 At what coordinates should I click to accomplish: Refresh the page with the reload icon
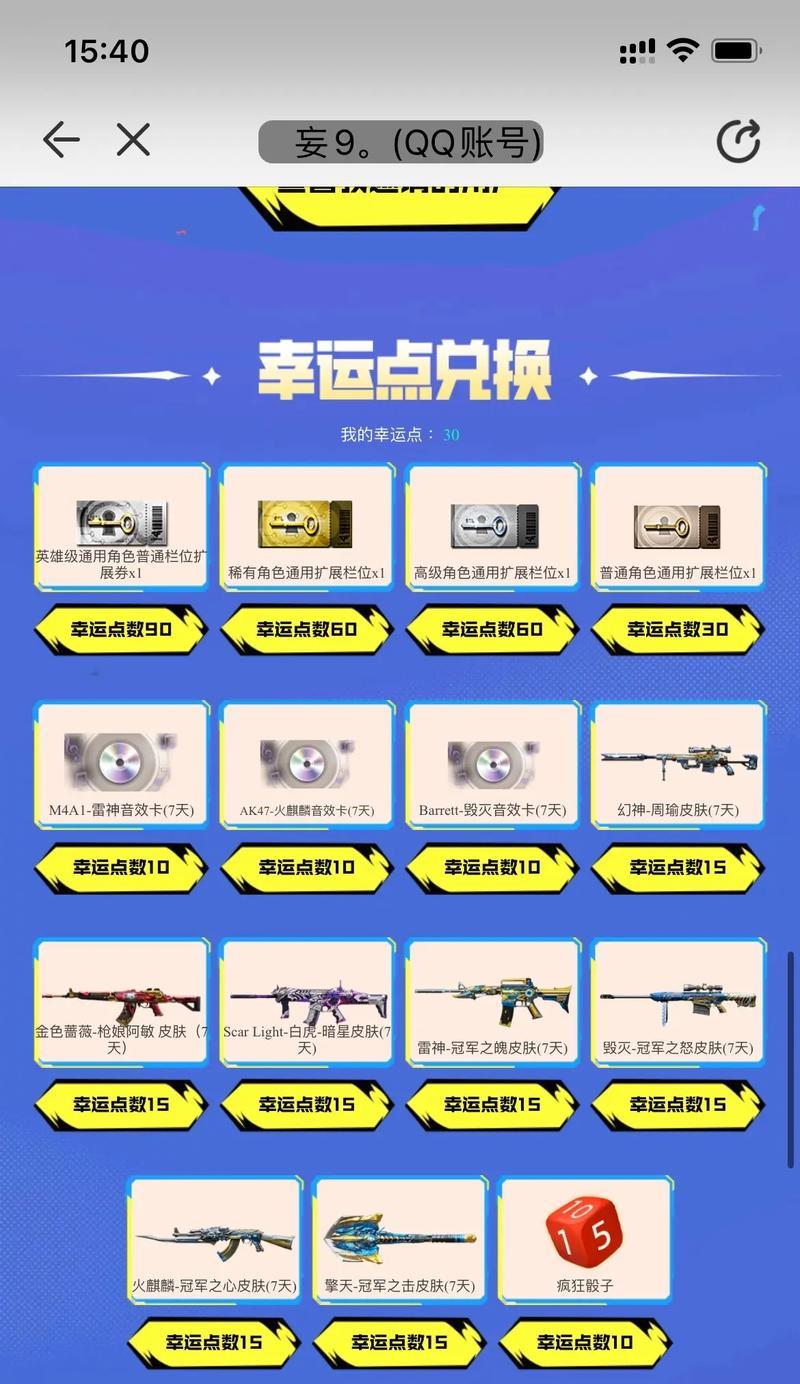[x=739, y=141]
